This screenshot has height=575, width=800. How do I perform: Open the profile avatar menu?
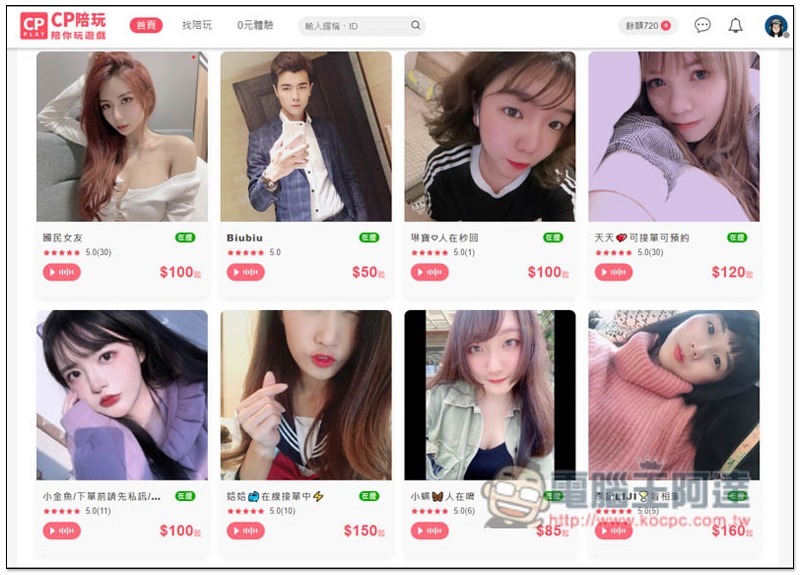(x=776, y=26)
